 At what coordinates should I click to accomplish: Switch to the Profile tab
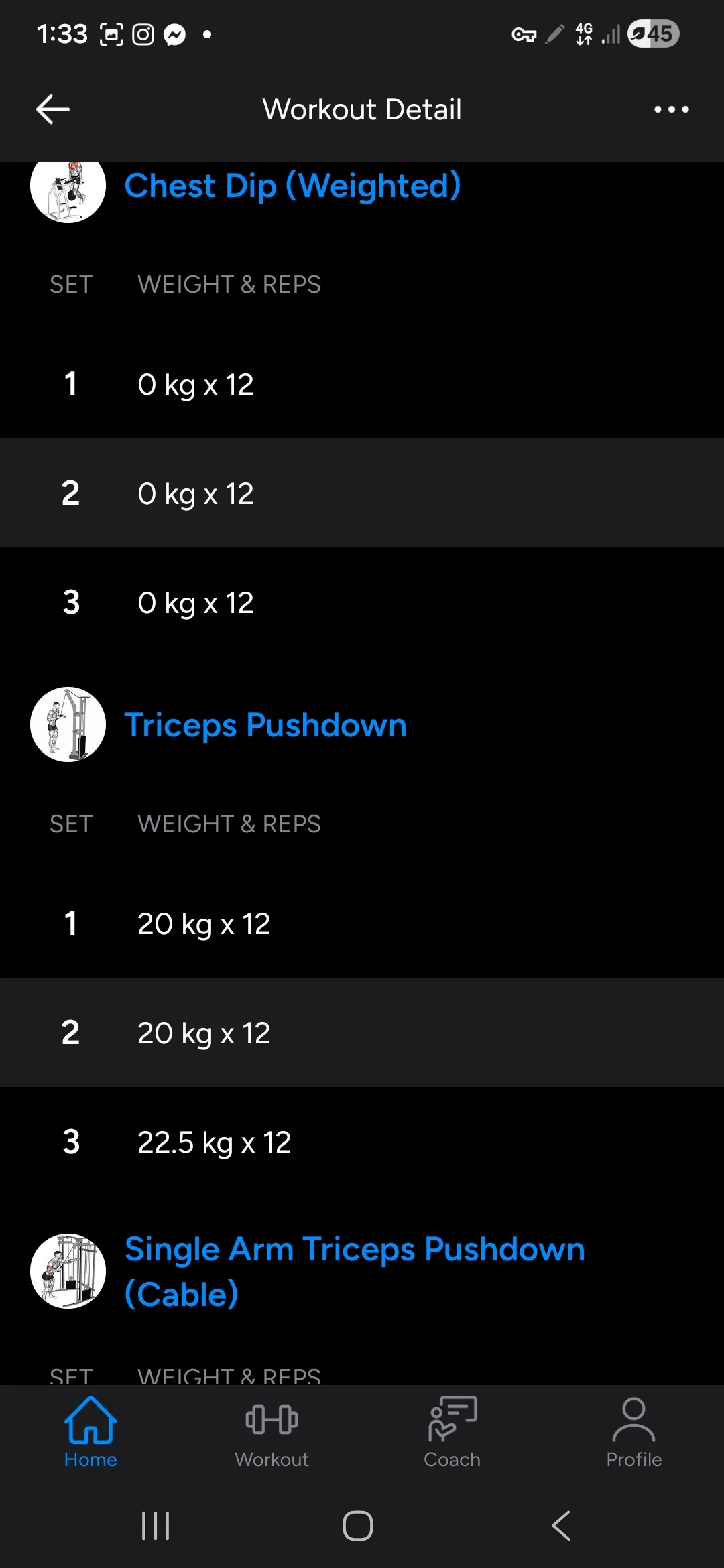point(633,1433)
